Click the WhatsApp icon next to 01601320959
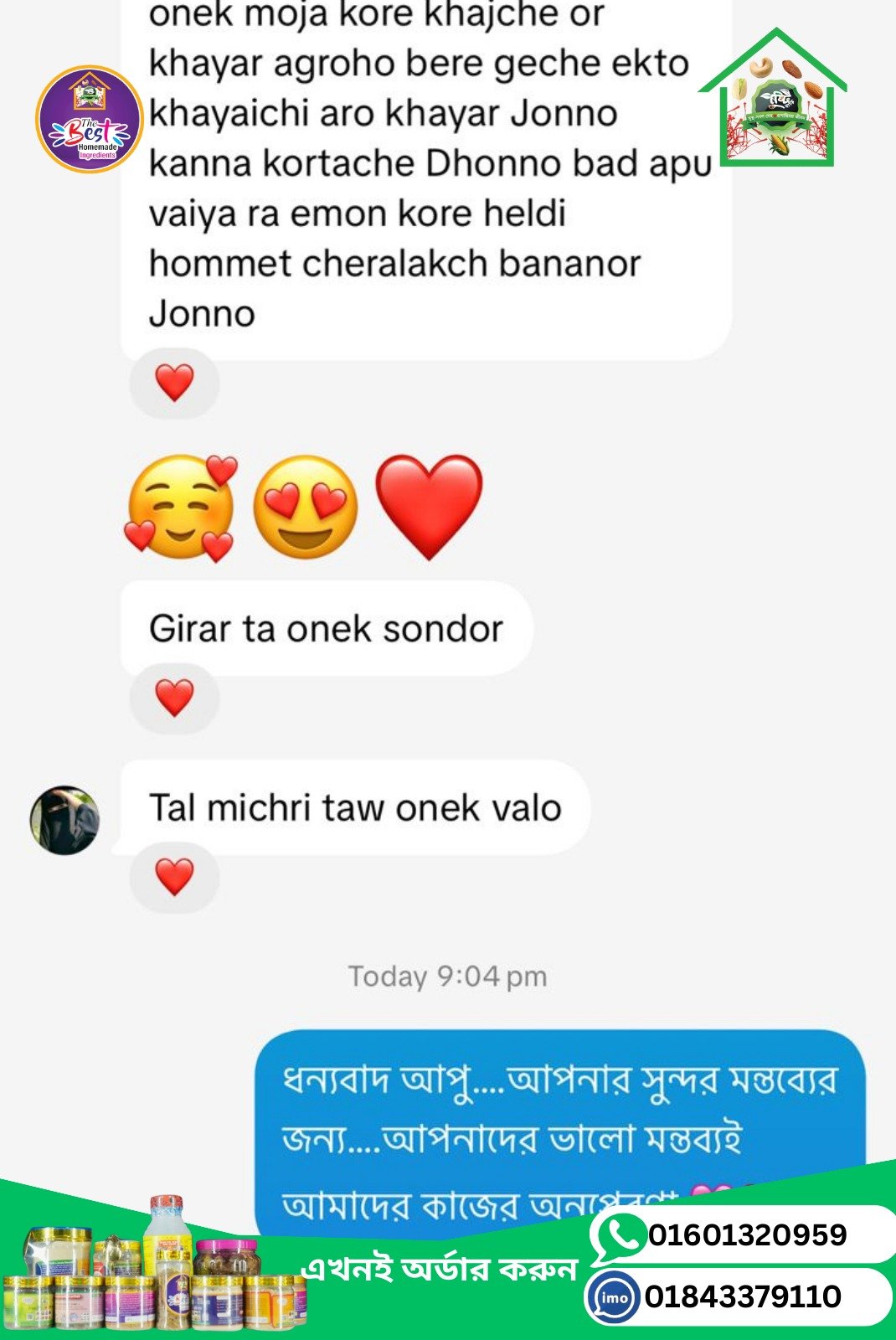Viewport: 896px width, 1340px height. pos(617,1233)
